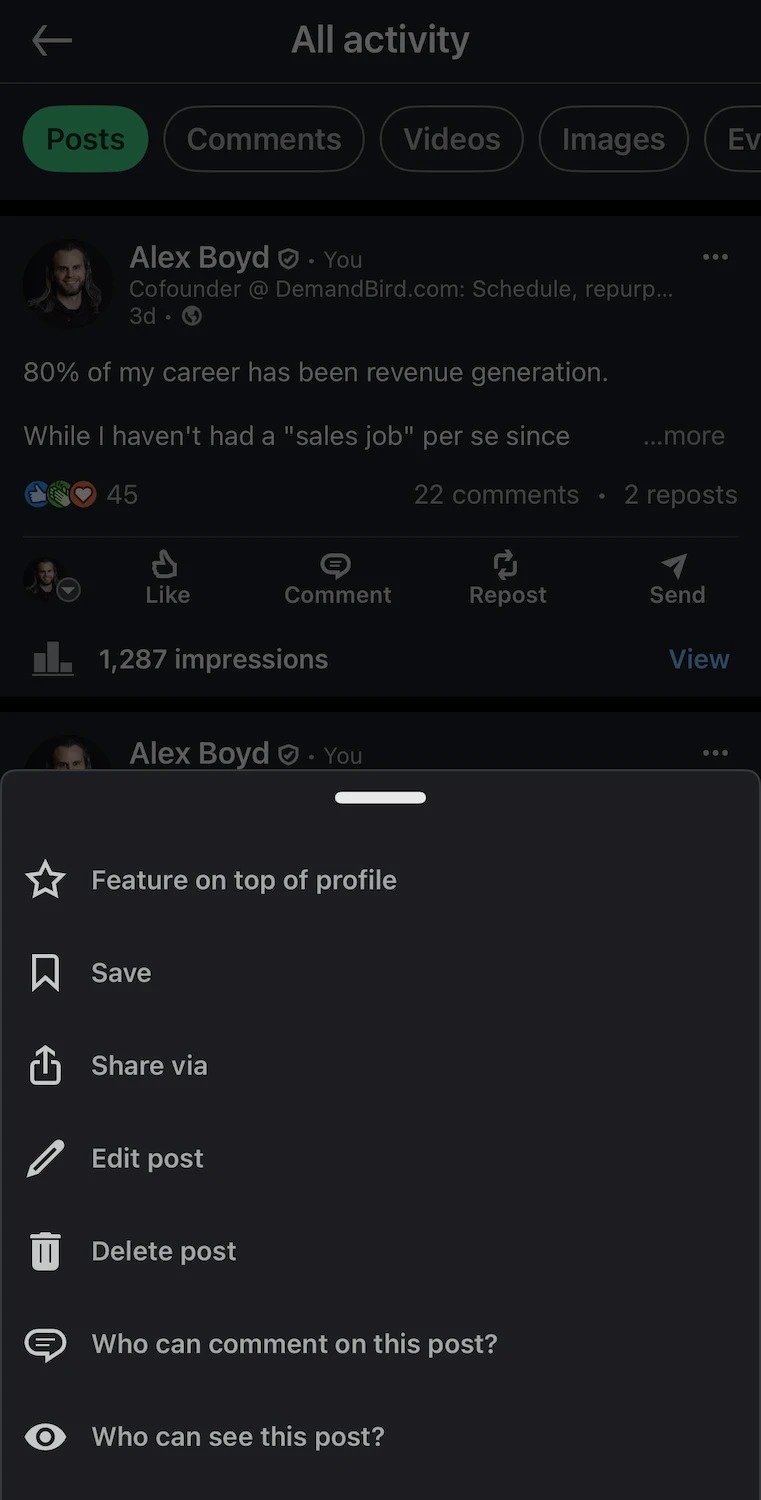Image resolution: width=761 pixels, height=1500 pixels.
Task: Open post analytics via the View link
Action: pos(699,658)
